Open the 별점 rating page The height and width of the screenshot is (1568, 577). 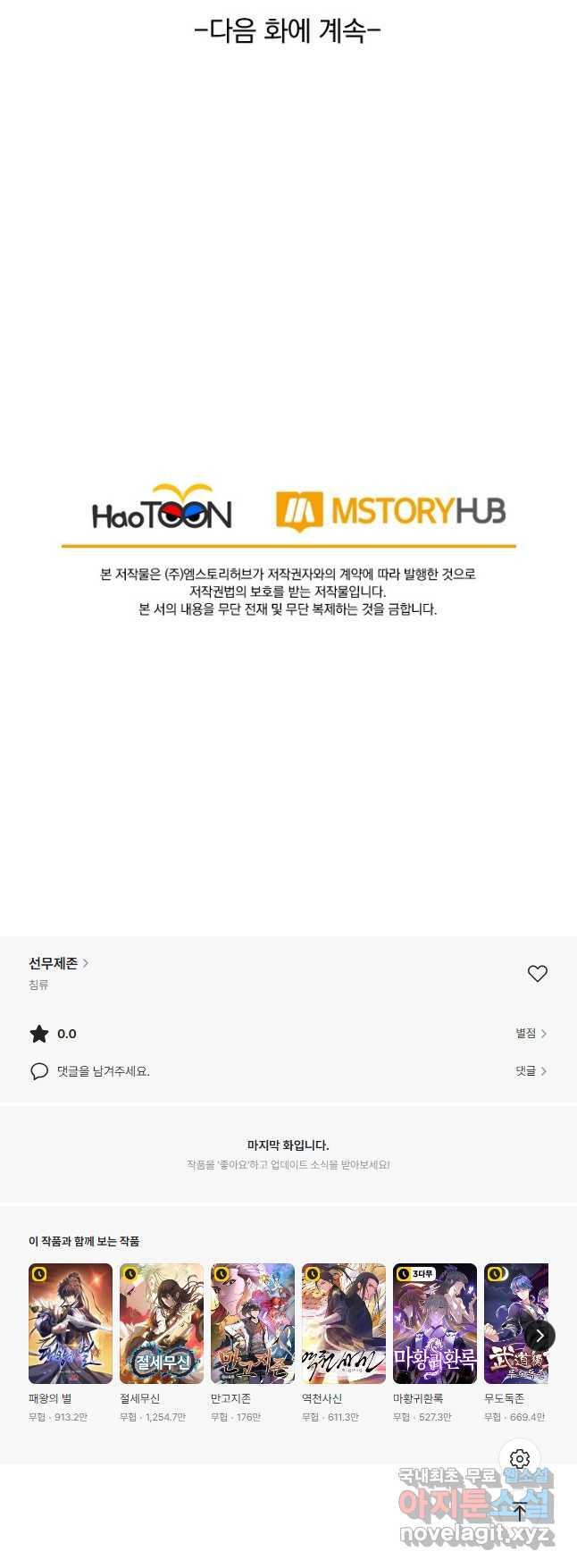[531, 1034]
